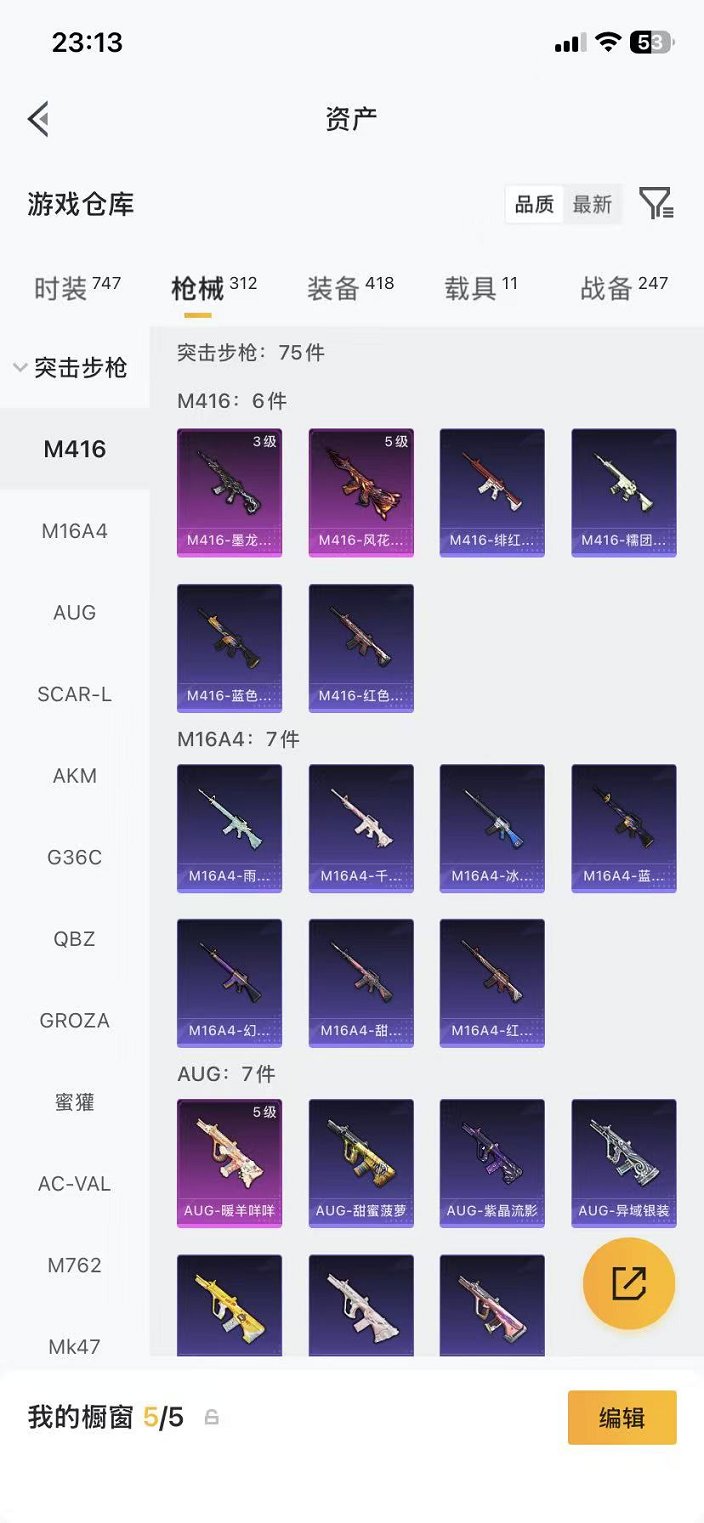
Task: Select AKM from the weapon list
Action: pos(75,776)
